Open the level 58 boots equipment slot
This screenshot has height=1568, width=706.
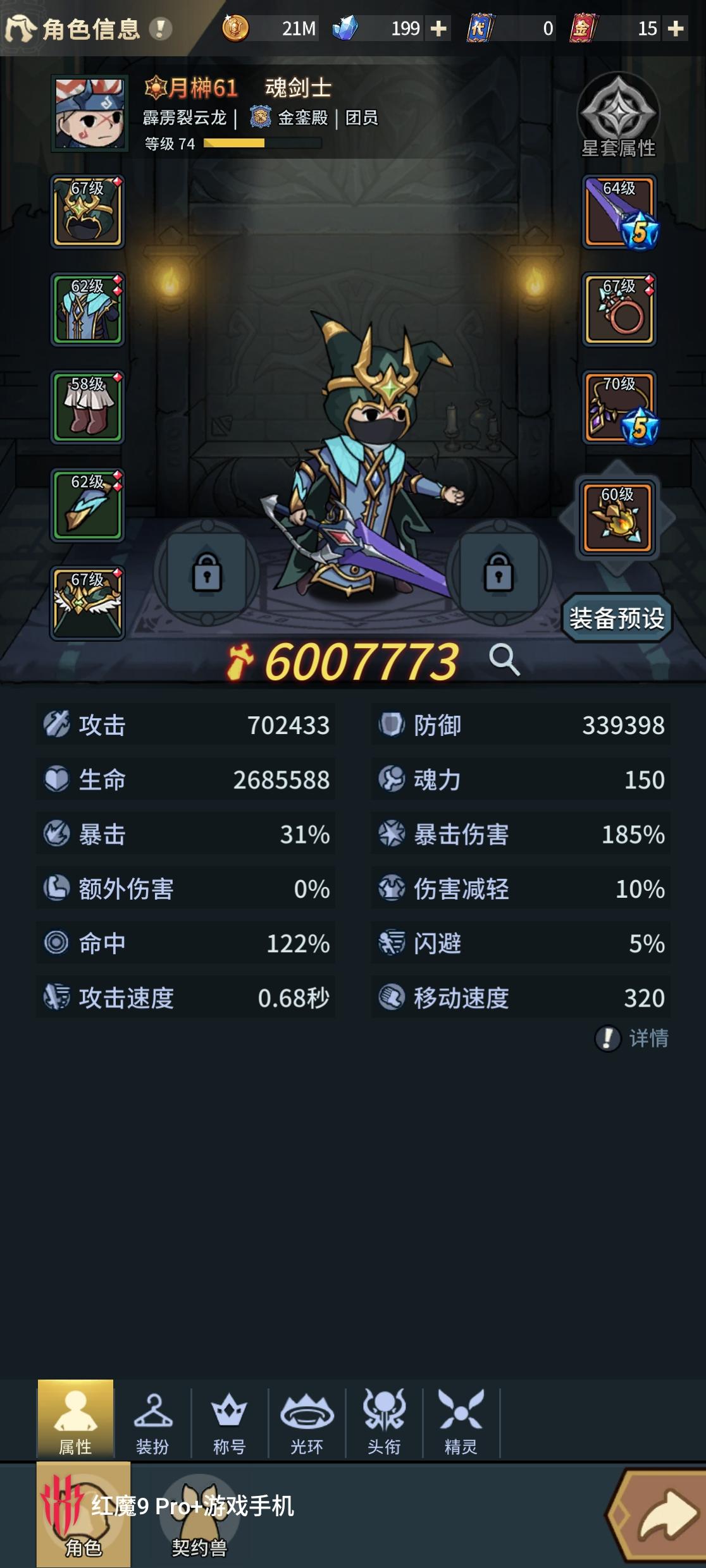pyautogui.click(x=87, y=408)
